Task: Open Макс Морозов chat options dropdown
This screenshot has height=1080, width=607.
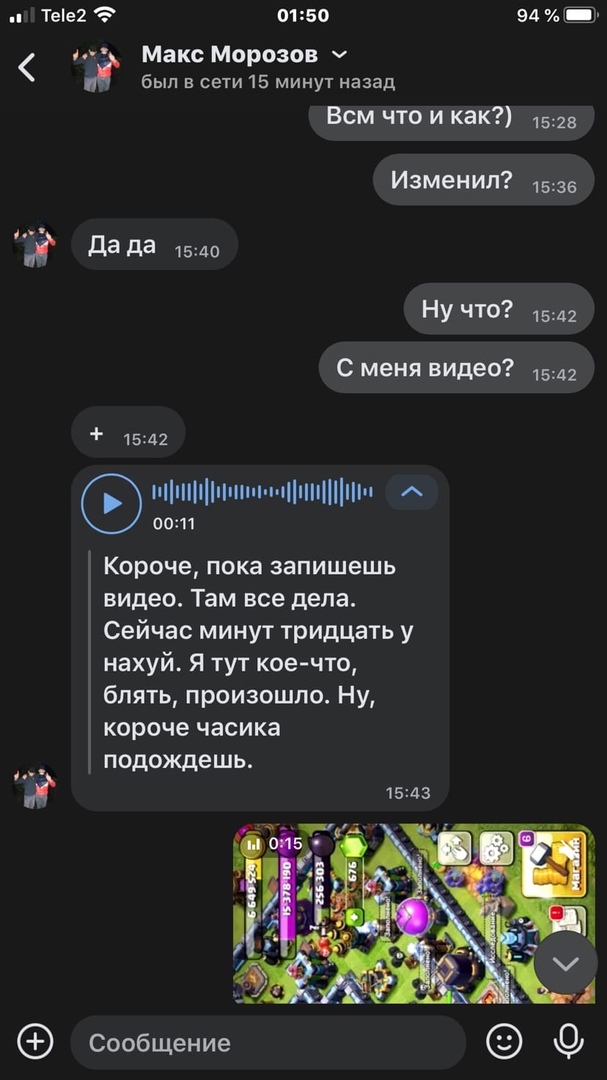Action: point(339,54)
